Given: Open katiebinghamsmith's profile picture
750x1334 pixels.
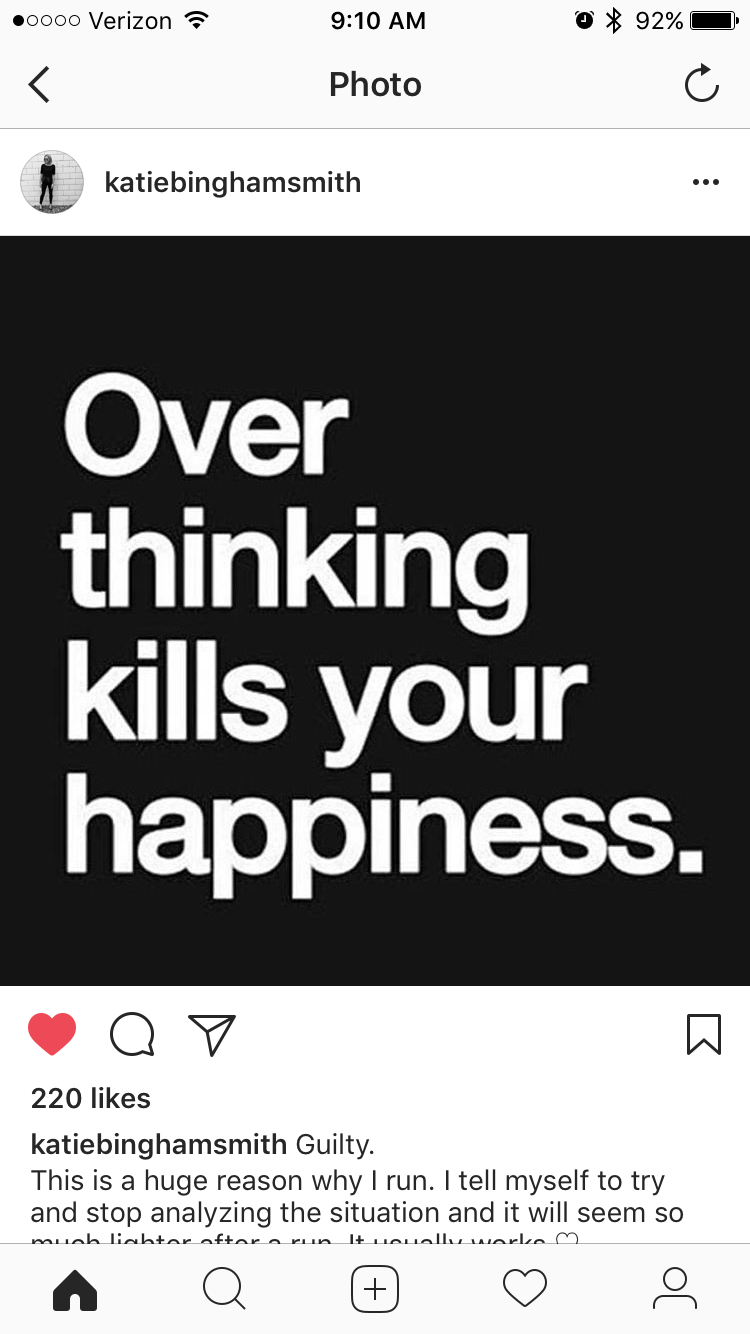Looking at the screenshot, I should pos(51,182).
